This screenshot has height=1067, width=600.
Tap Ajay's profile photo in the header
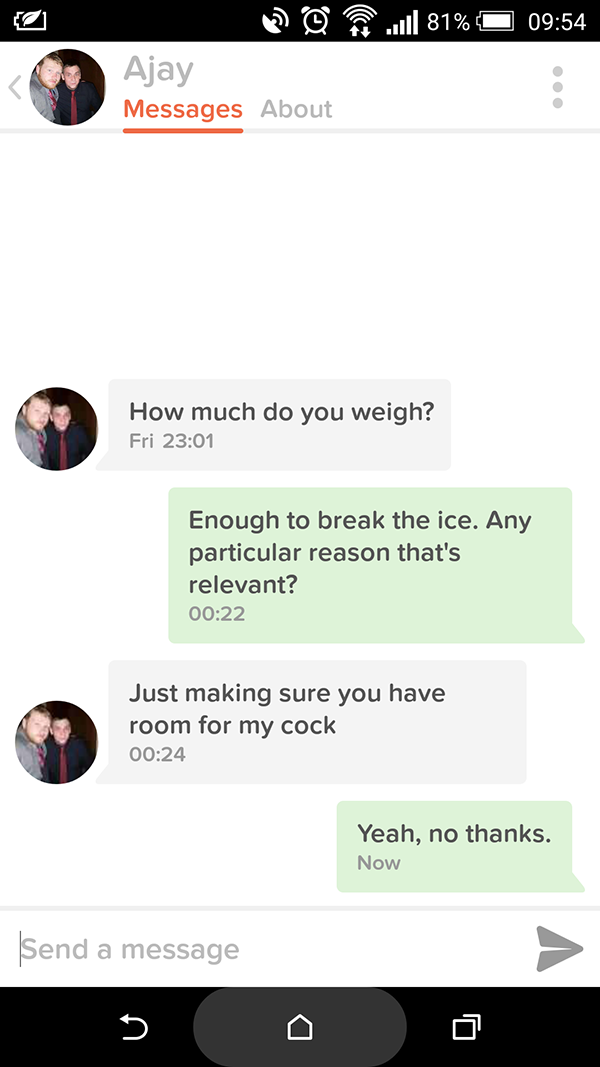point(68,88)
